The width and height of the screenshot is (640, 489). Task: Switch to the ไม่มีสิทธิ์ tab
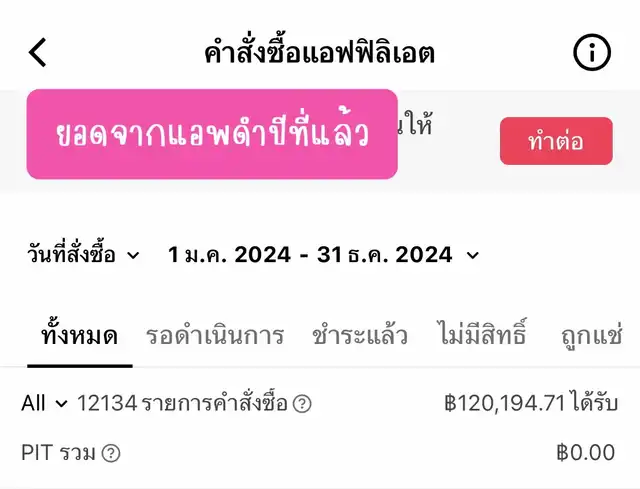point(482,334)
